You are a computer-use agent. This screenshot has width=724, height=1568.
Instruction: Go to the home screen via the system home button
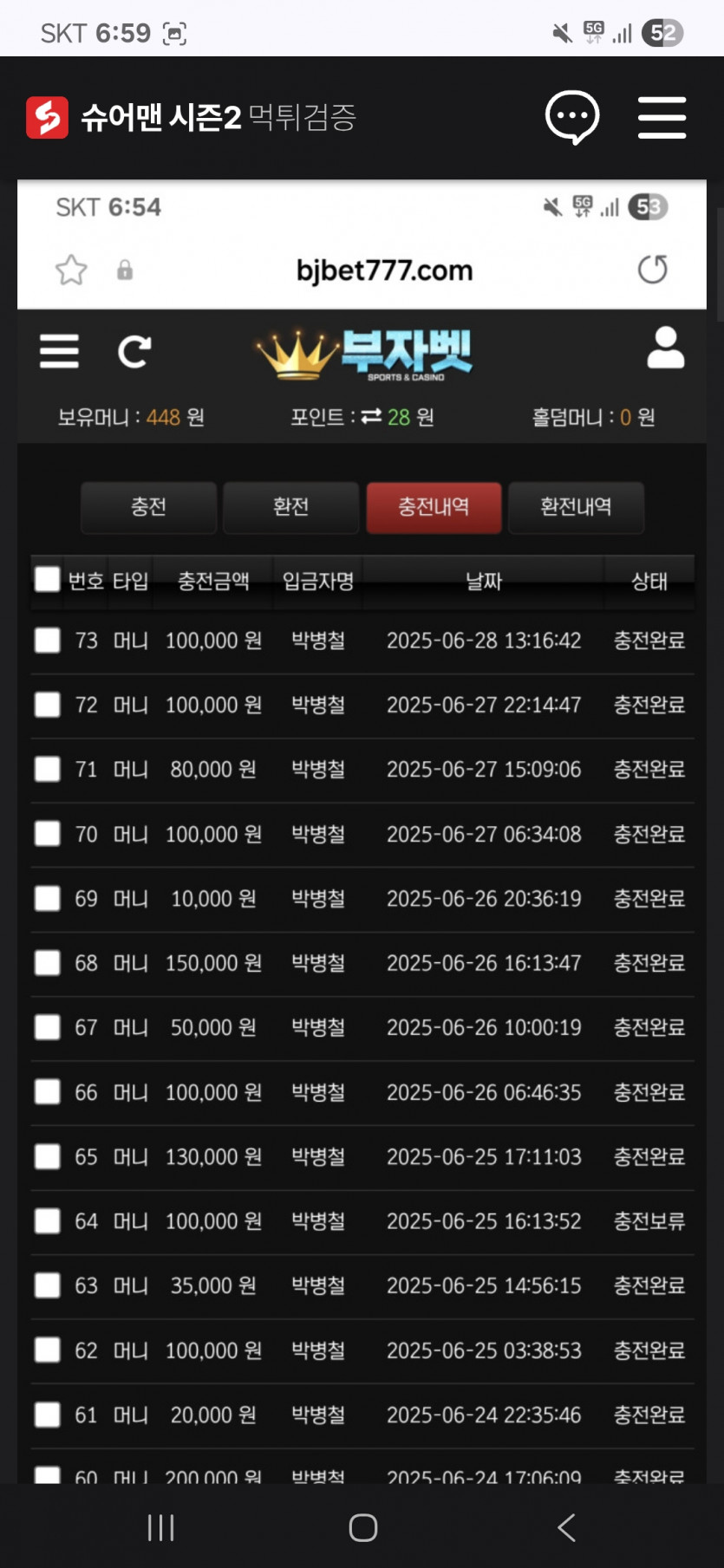coord(362,1527)
